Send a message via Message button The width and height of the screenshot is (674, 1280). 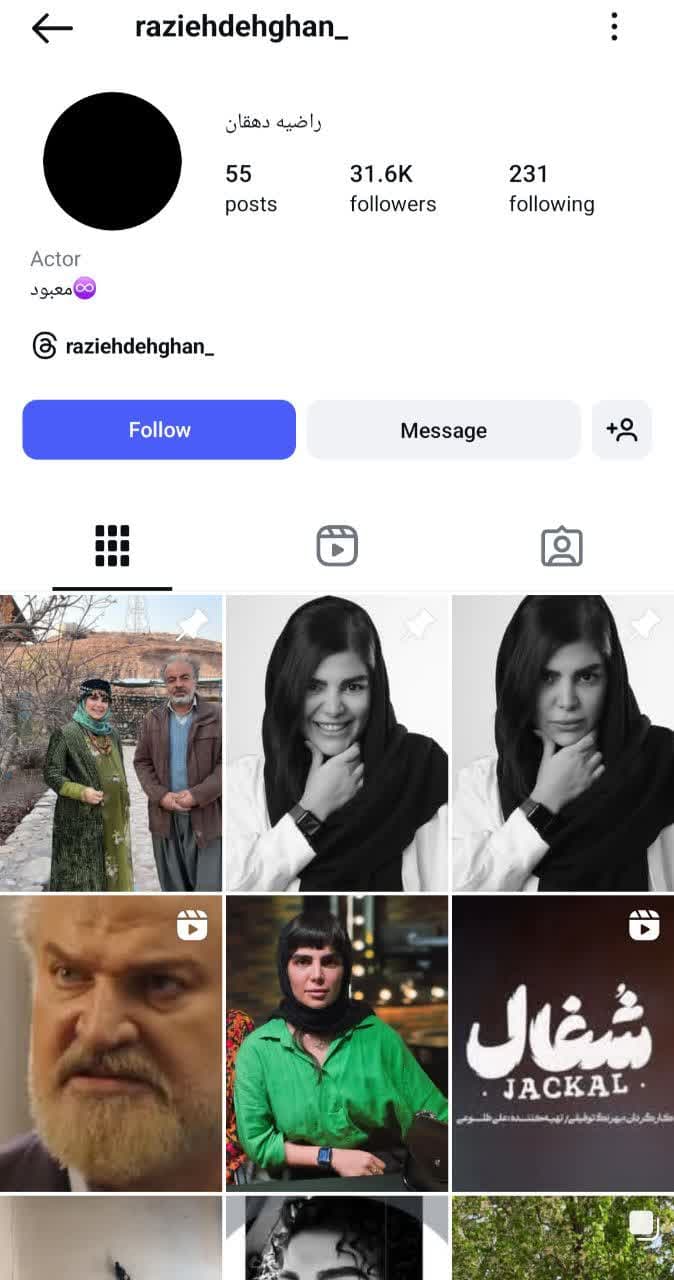tap(443, 430)
